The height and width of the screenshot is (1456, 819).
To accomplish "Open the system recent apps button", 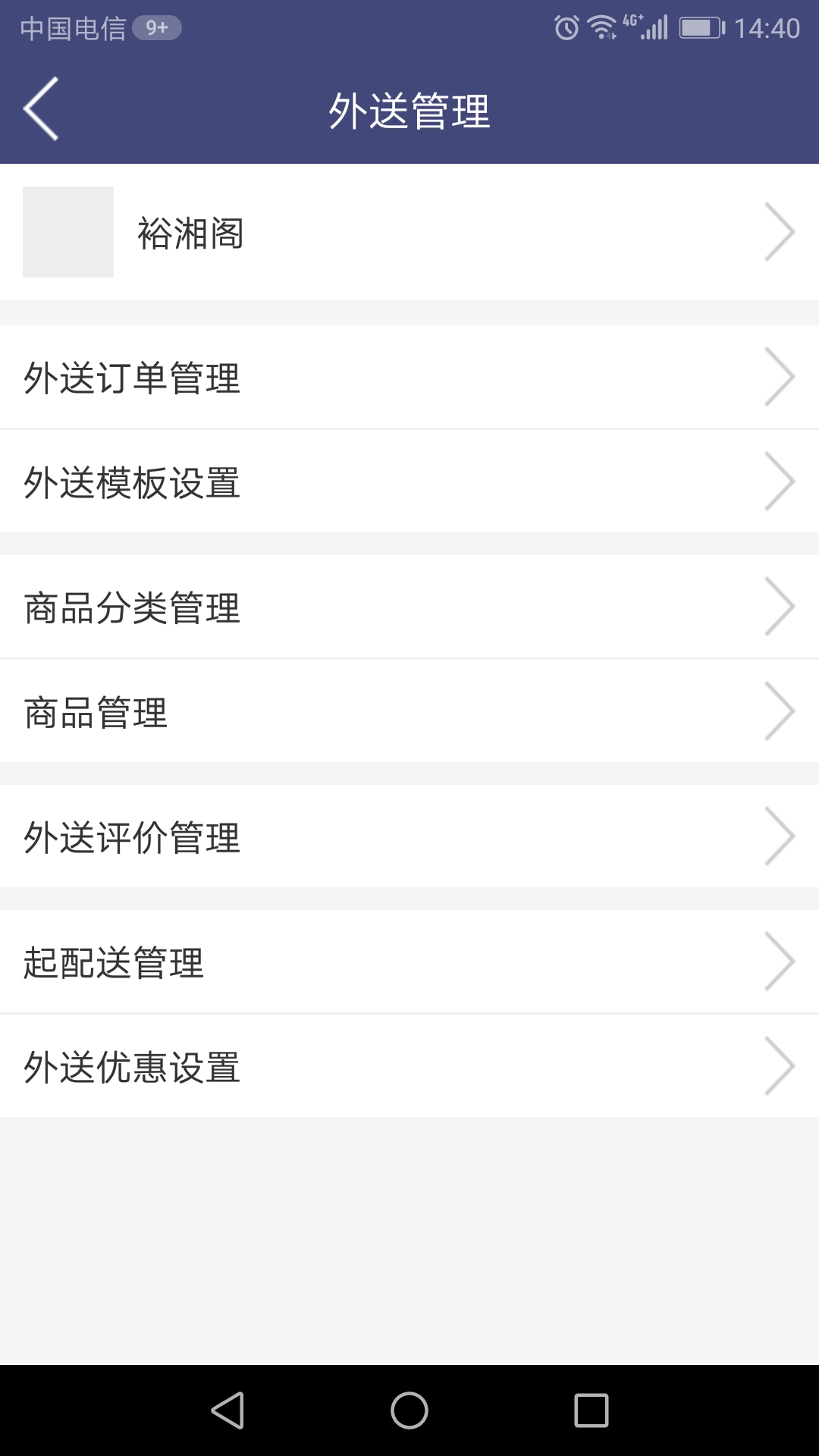I will point(591,1410).
